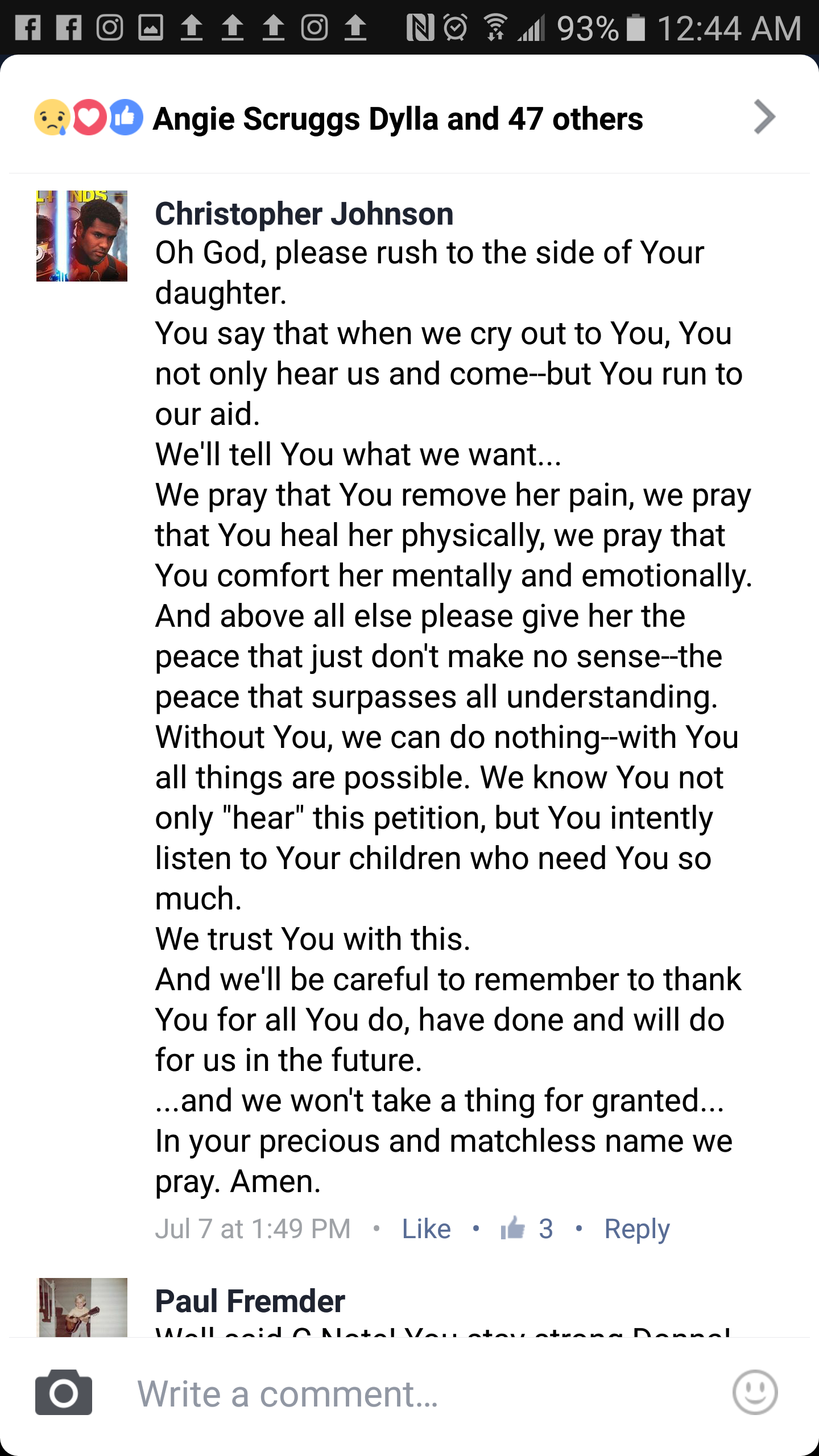Reply to Christopher Johnson's comment
The height and width of the screenshot is (1456, 819).
point(636,1229)
